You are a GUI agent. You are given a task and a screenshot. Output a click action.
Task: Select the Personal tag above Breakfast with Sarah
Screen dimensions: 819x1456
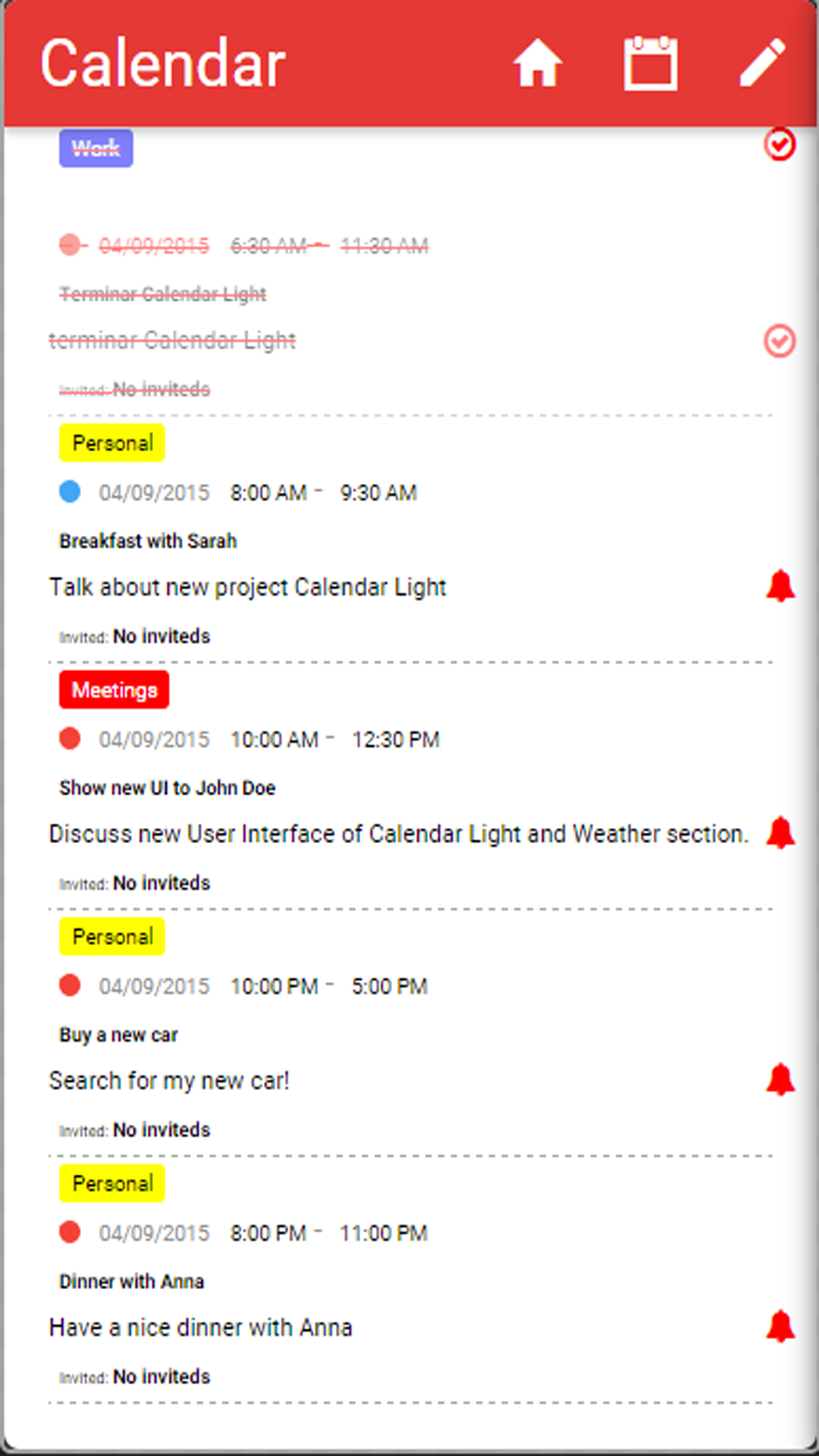111,443
